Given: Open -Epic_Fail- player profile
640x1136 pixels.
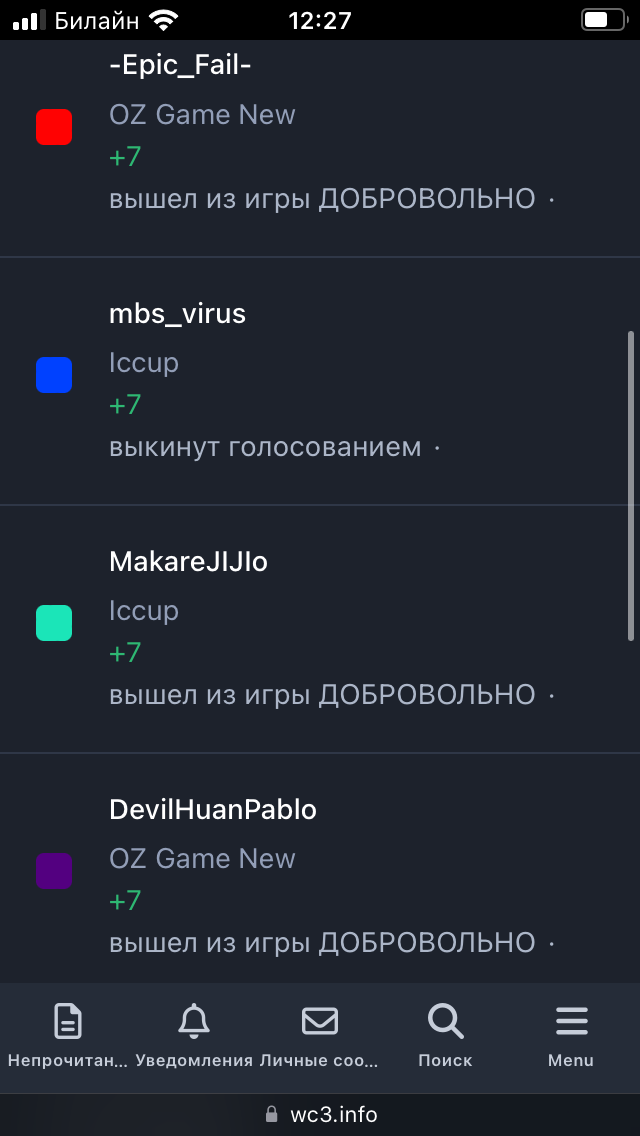Looking at the screenshot, I should point(180,65).
